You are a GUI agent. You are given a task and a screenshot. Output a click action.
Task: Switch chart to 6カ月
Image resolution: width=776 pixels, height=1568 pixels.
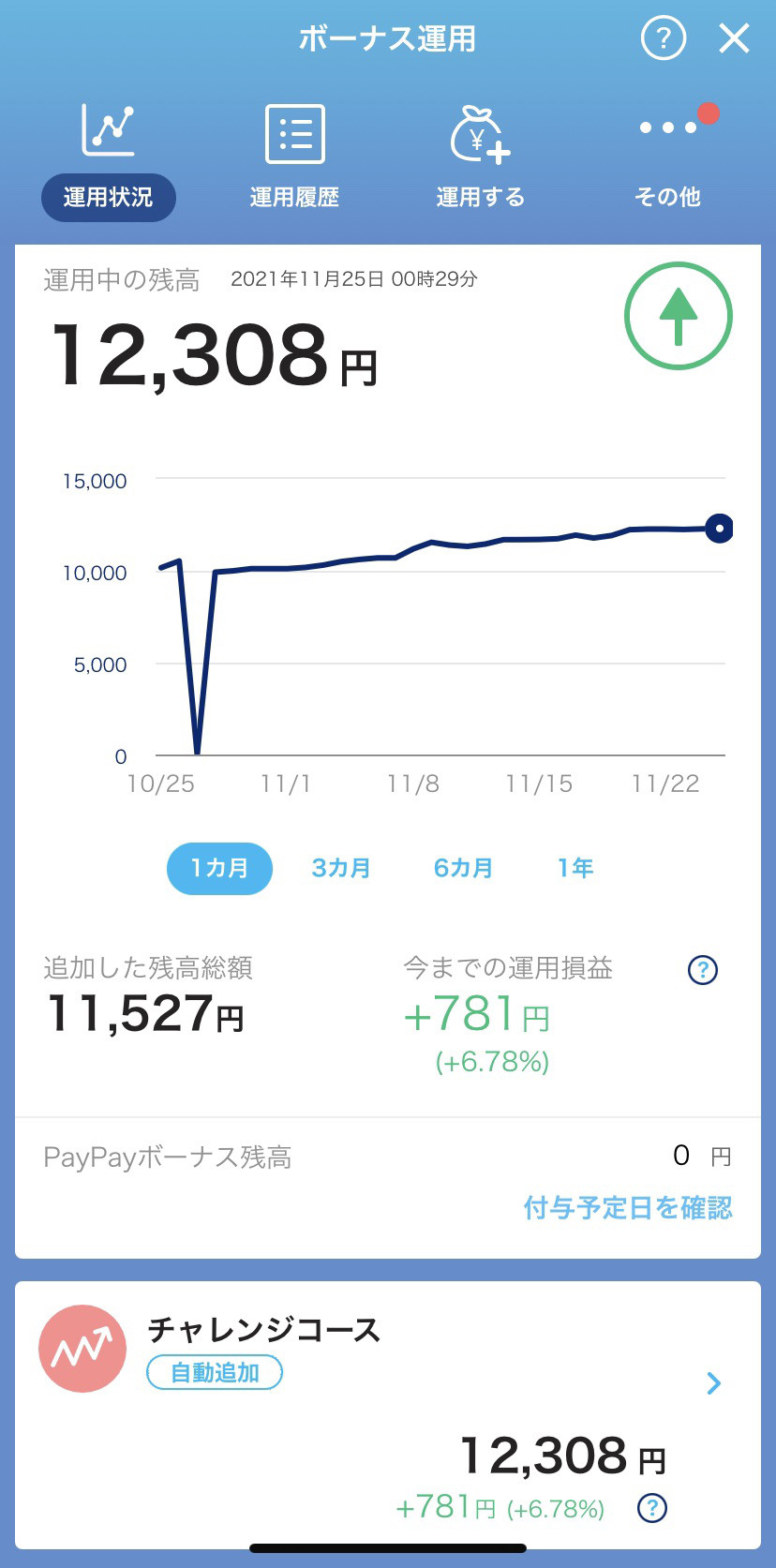coord(463,869)
